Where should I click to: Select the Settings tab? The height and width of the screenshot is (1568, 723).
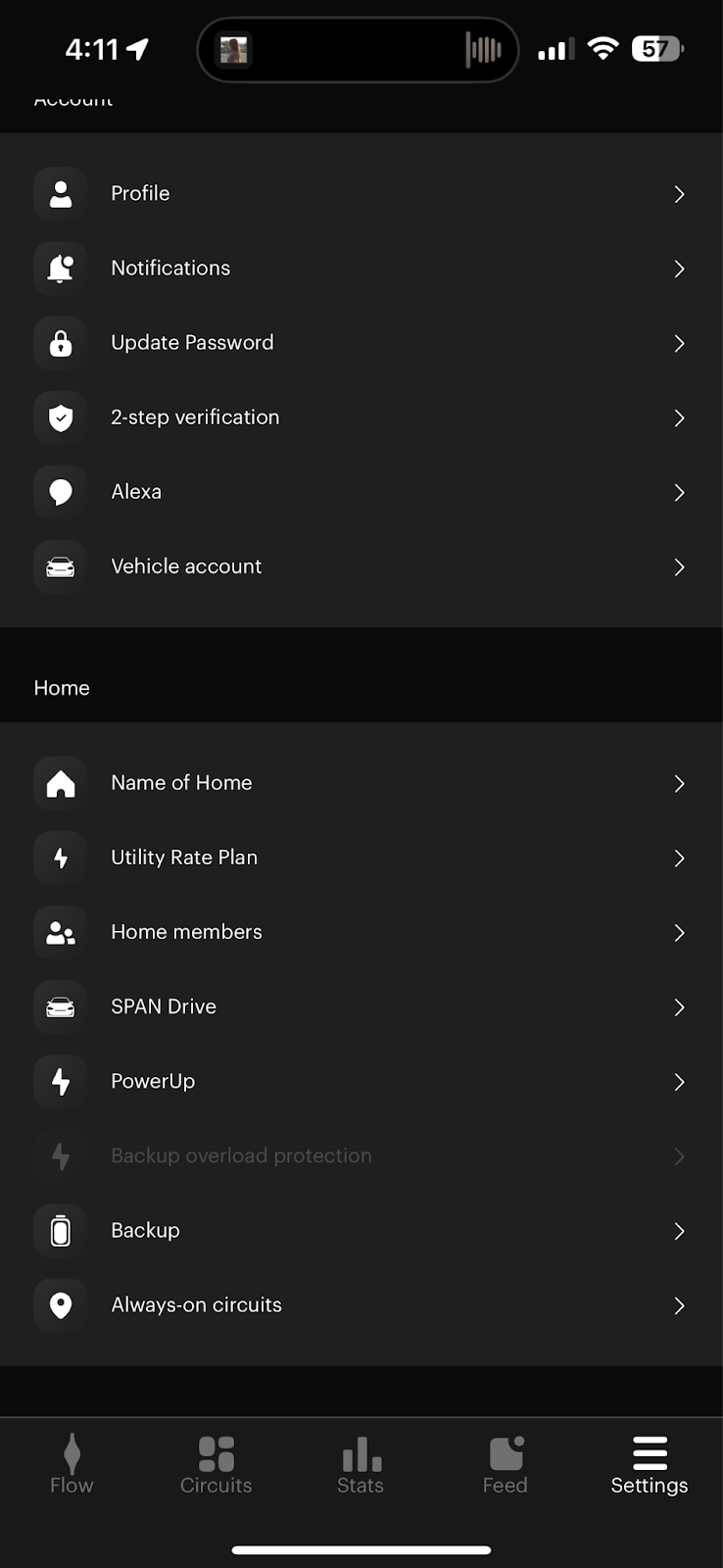click(650, 1465)
